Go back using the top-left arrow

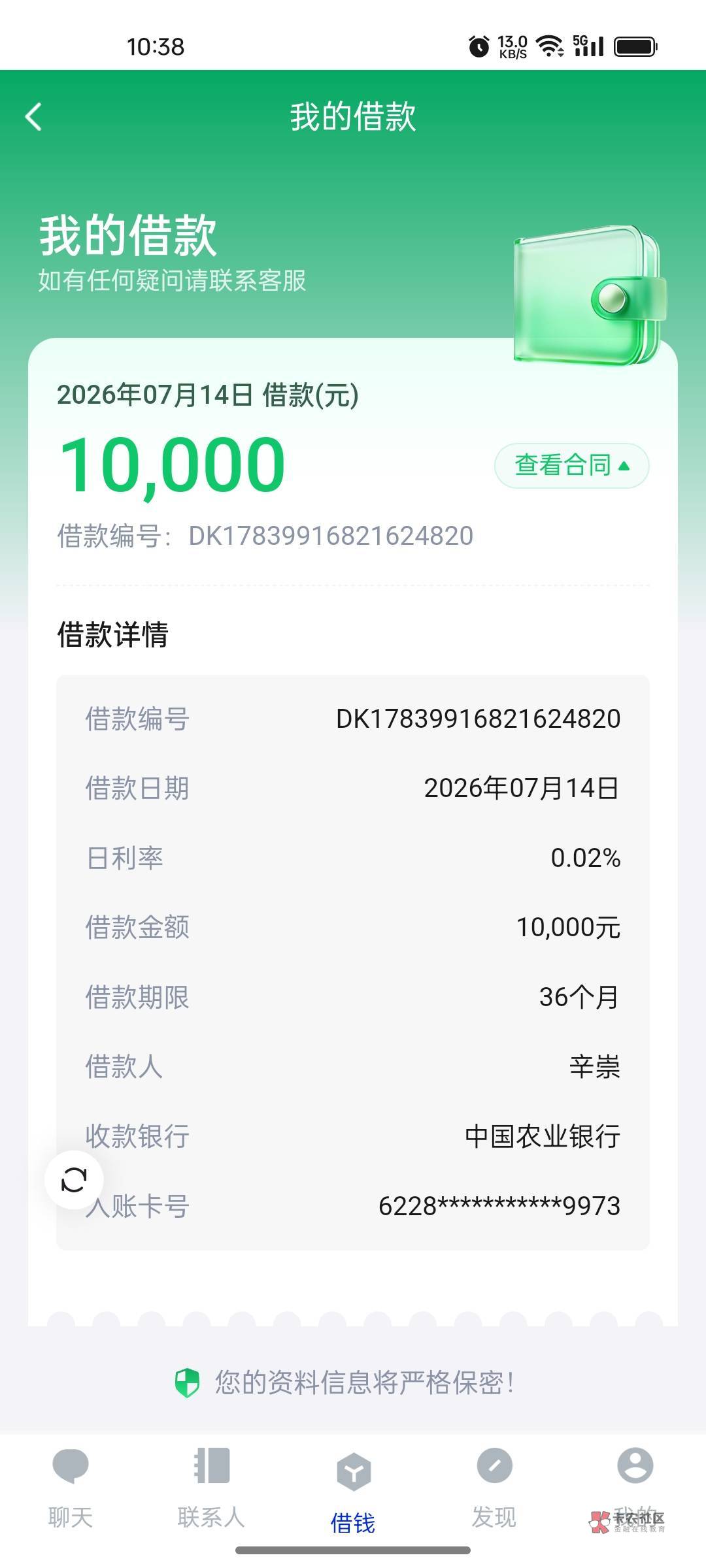(34, 117)
